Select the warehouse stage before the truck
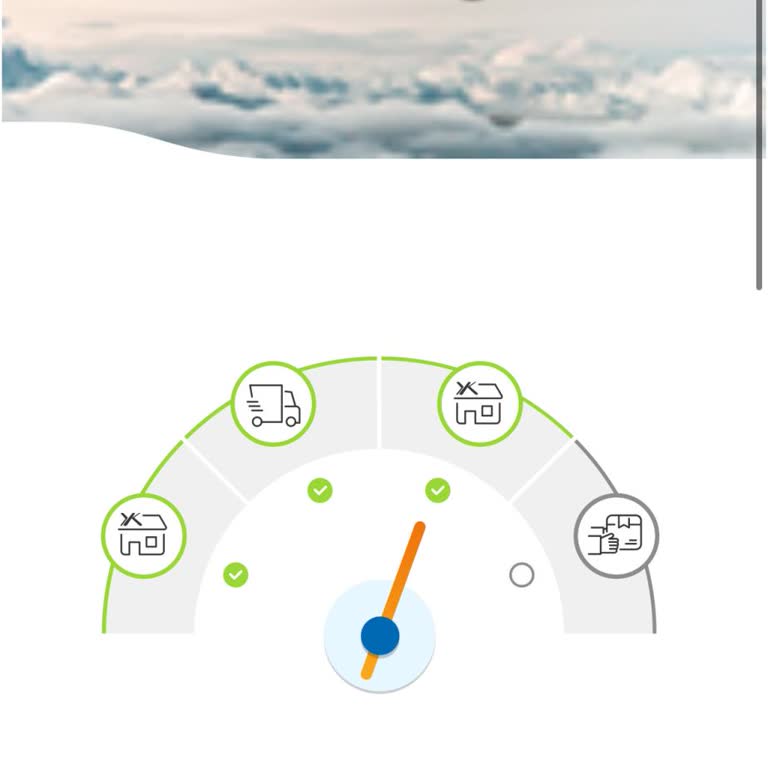 pyautogui.click(x=144, y=536)
